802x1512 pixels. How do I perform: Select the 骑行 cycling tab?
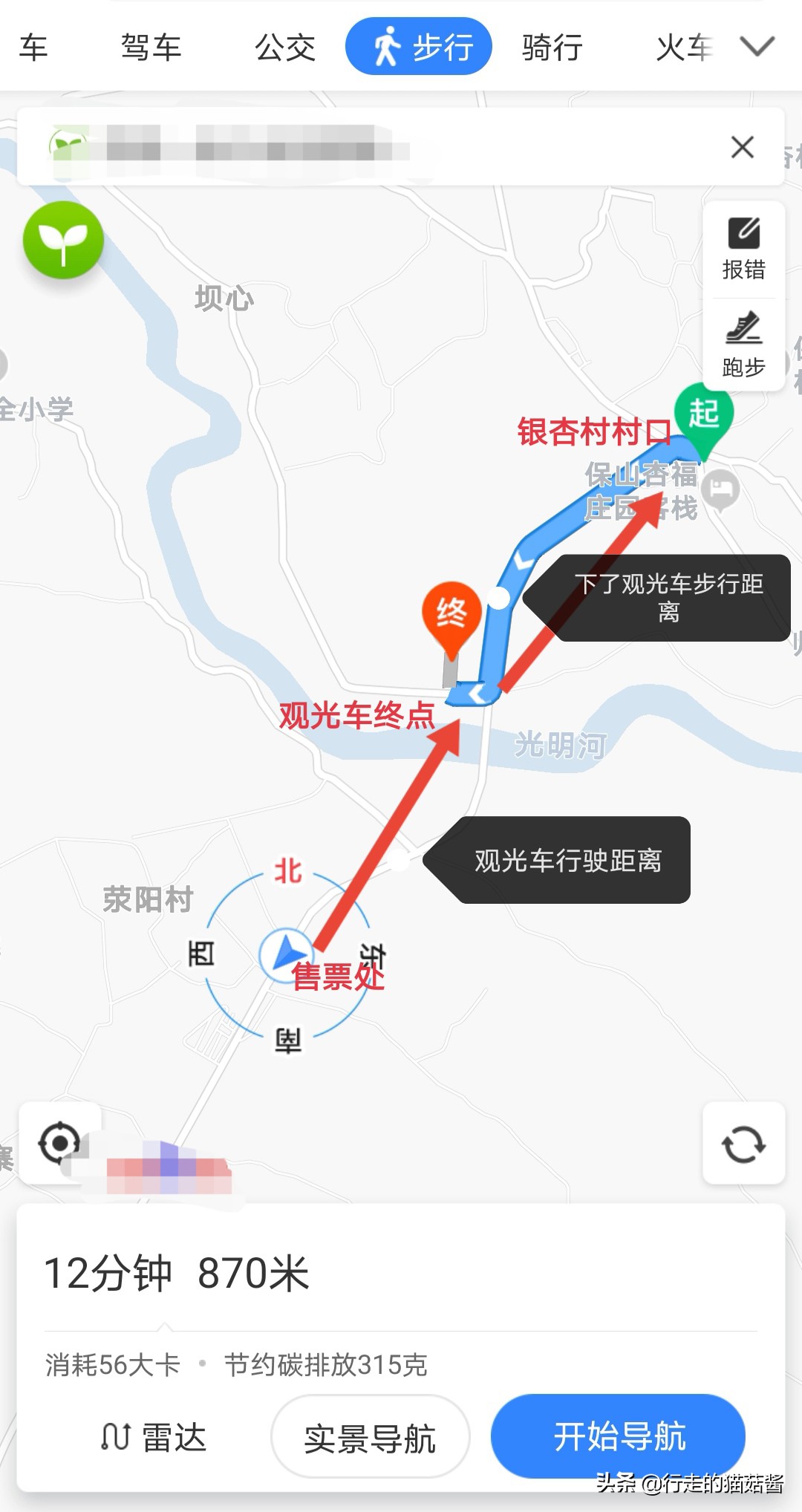(x=550, y=47)
